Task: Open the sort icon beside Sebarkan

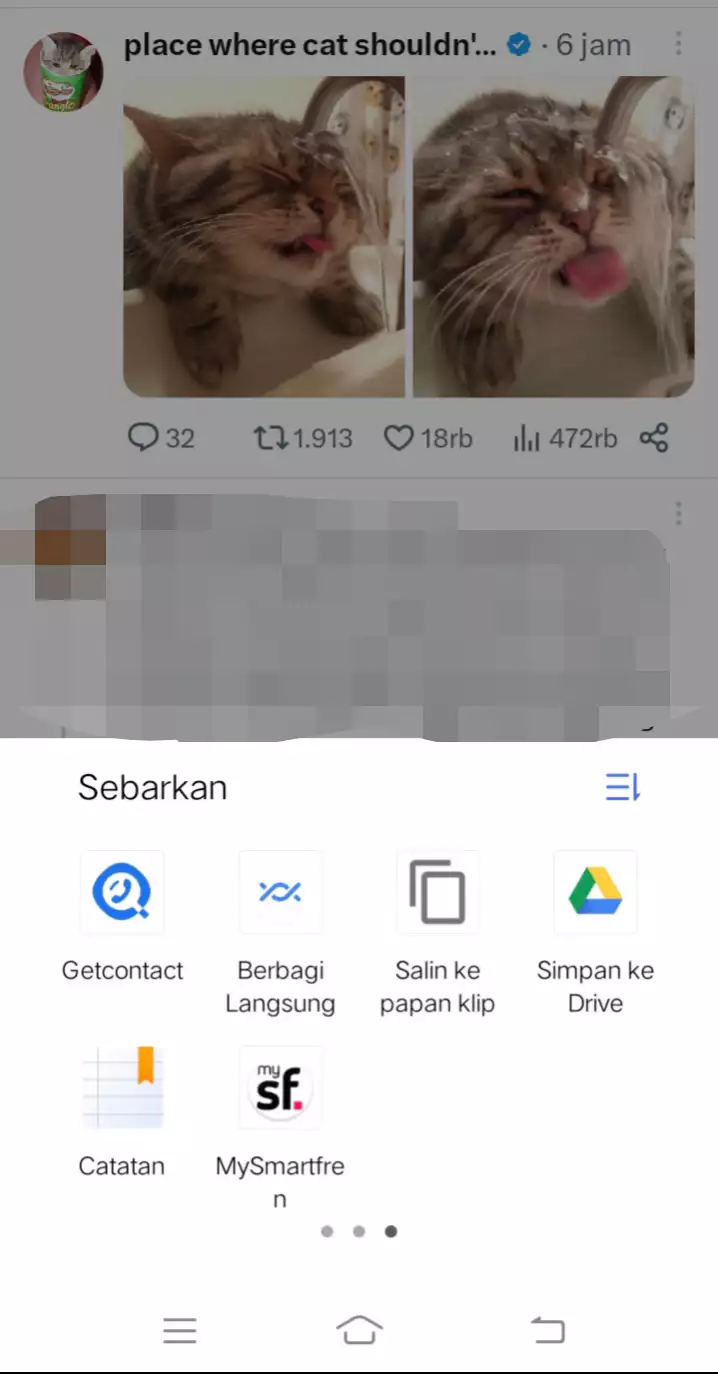Action: (622, 787)
